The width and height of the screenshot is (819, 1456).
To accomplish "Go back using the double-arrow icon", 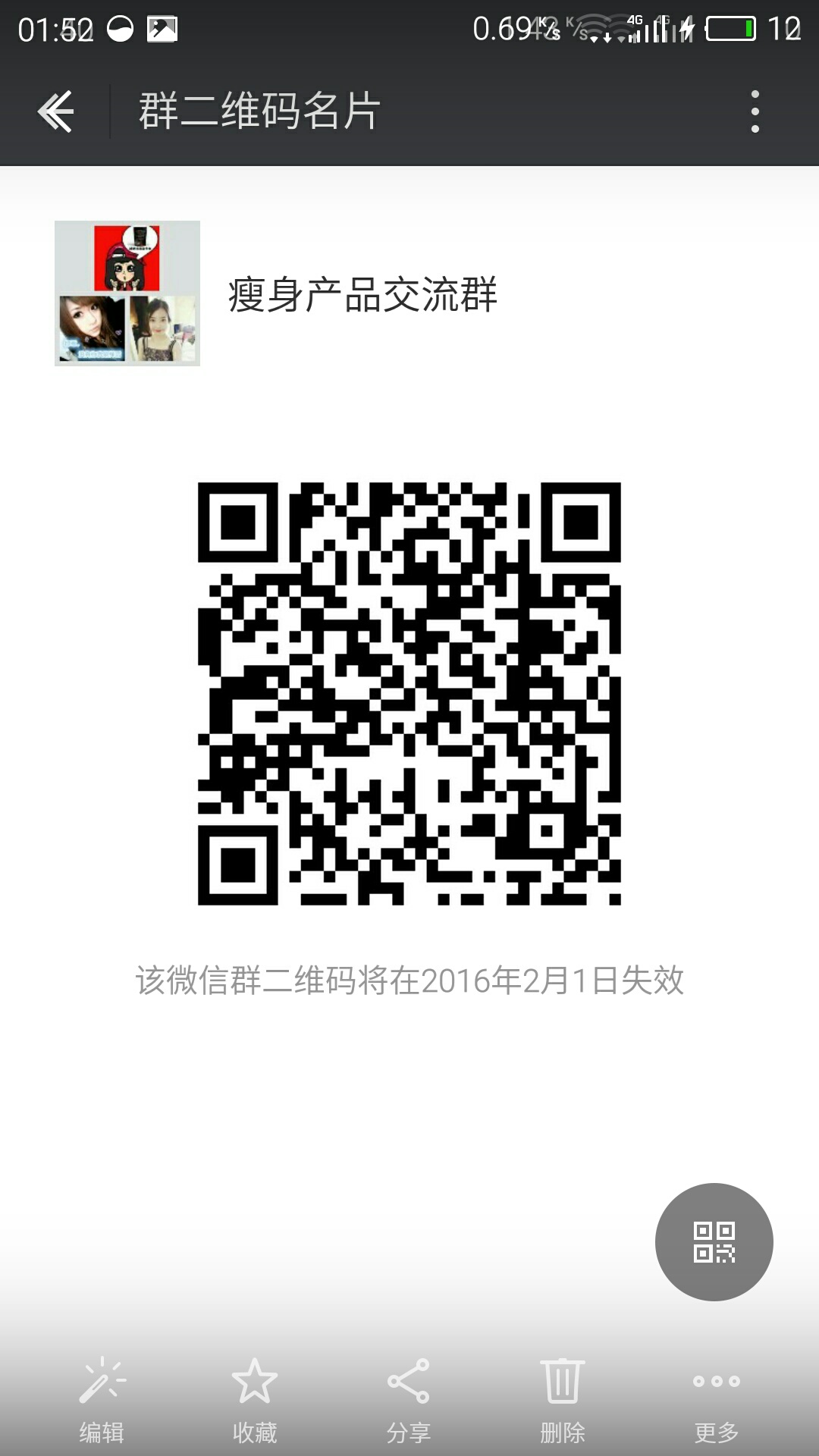I will pos(55,111).
